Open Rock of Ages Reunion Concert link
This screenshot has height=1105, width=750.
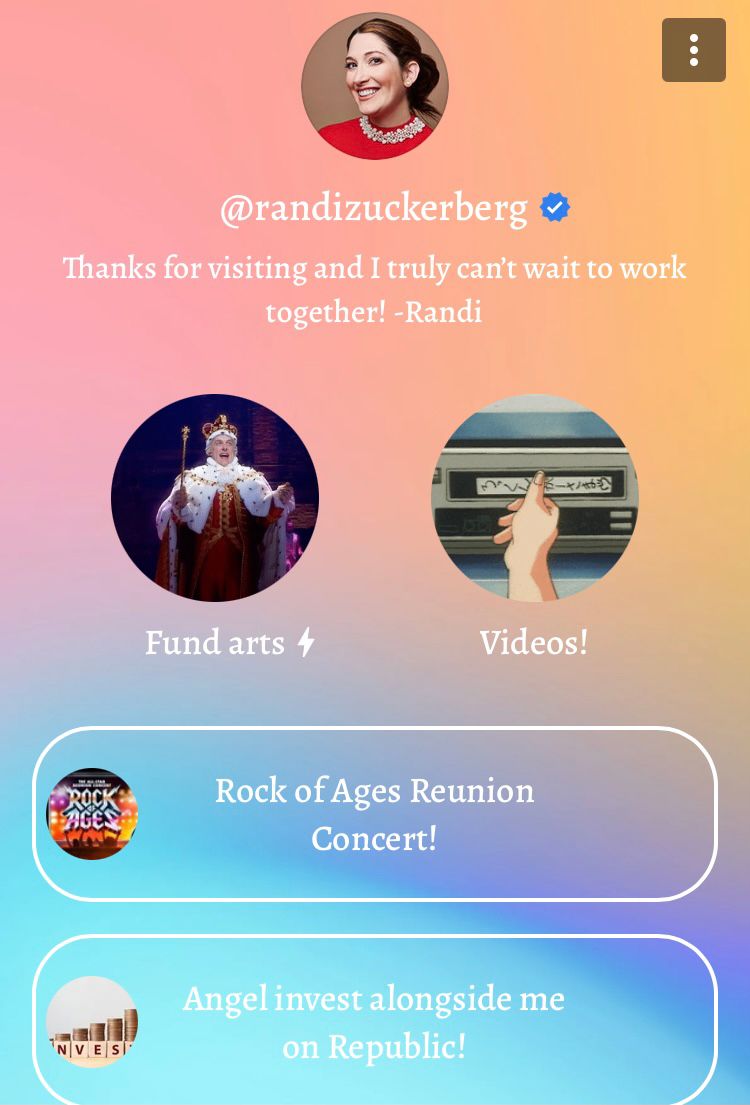tap(375, 814)
